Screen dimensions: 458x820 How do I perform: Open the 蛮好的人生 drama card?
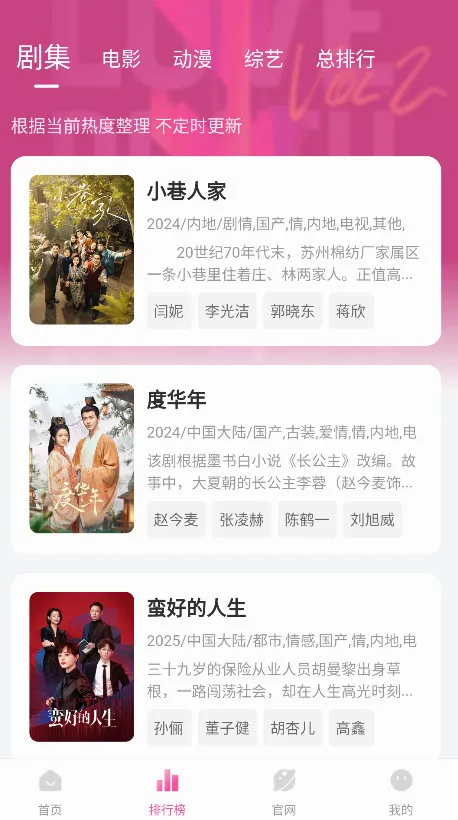pos(226,667)
